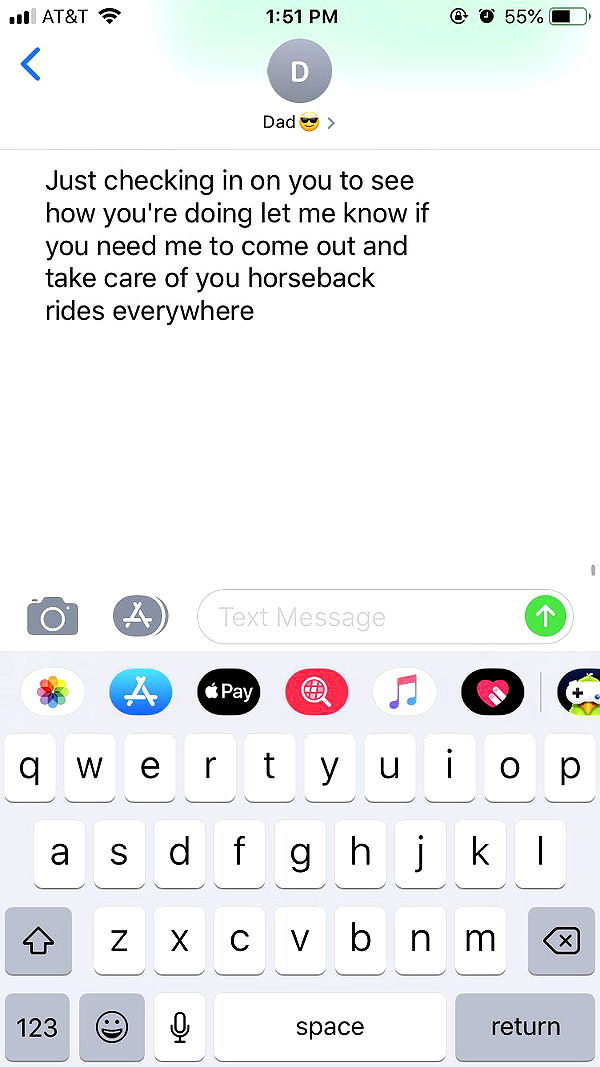Hit the return key

525,1027
